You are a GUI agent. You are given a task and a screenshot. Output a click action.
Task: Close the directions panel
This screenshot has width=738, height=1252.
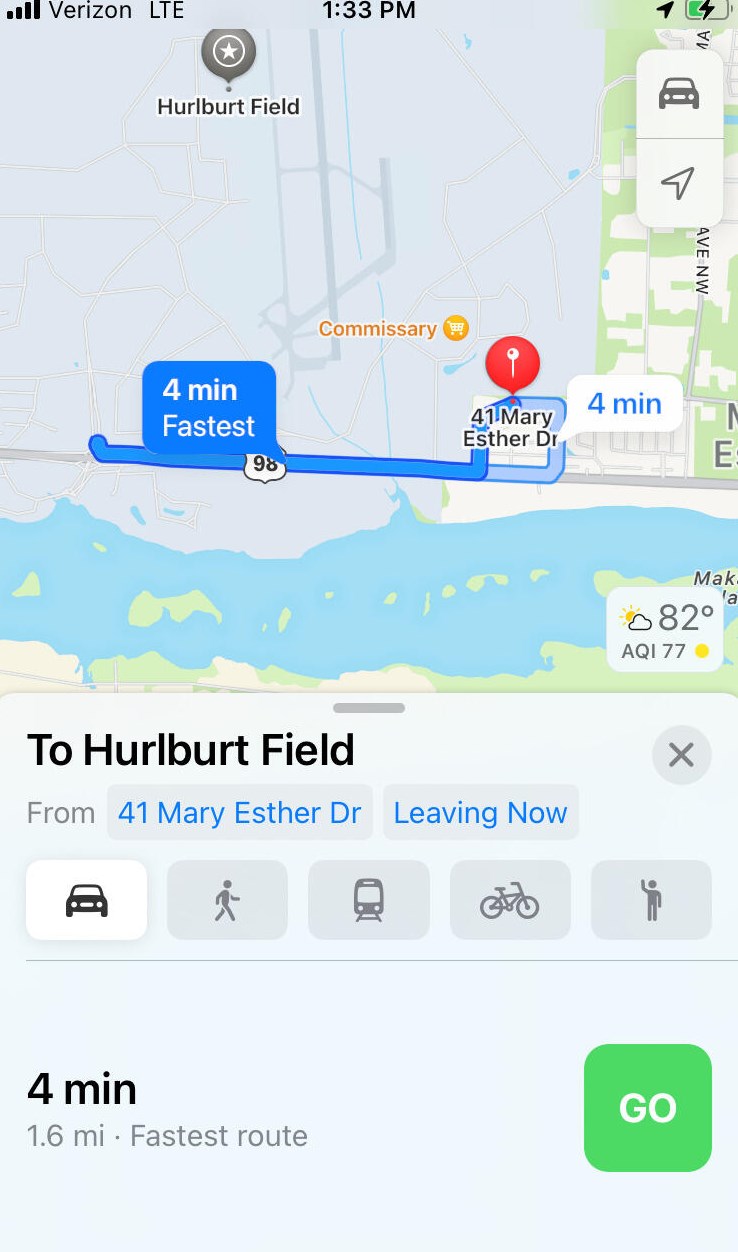click(681, 754)
